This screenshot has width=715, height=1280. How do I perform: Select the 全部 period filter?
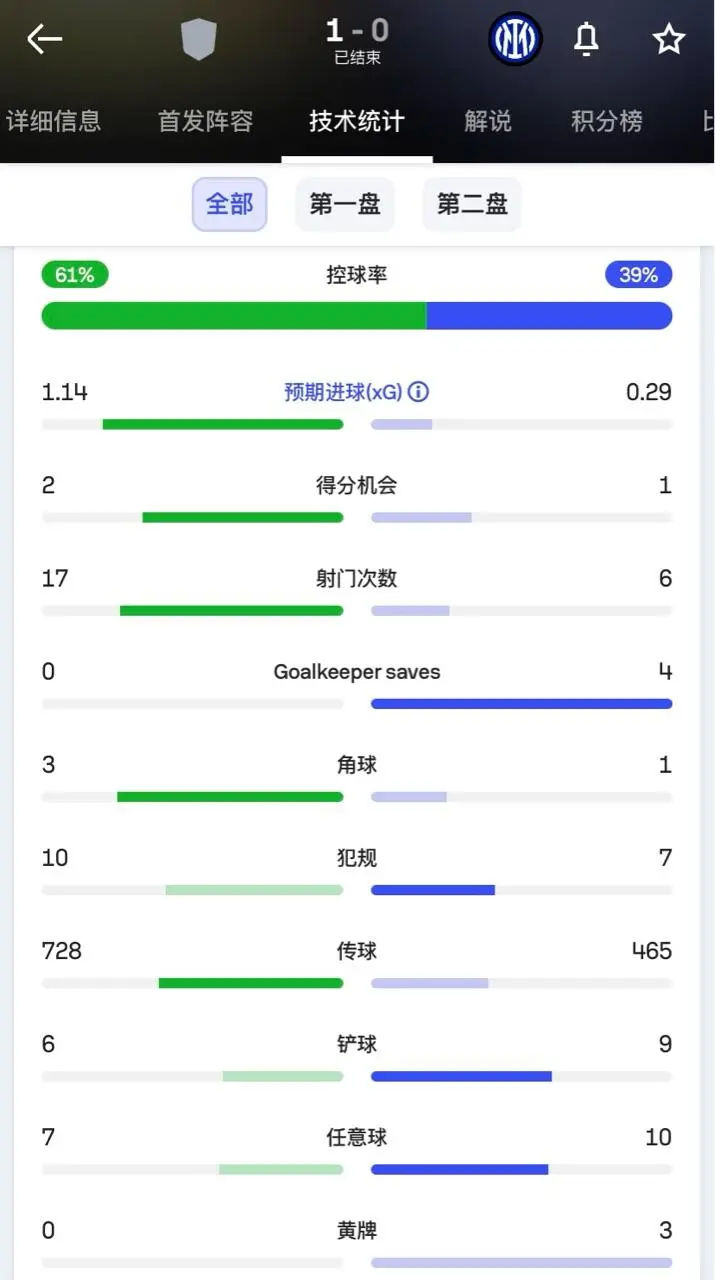click(x=229, y=204)
